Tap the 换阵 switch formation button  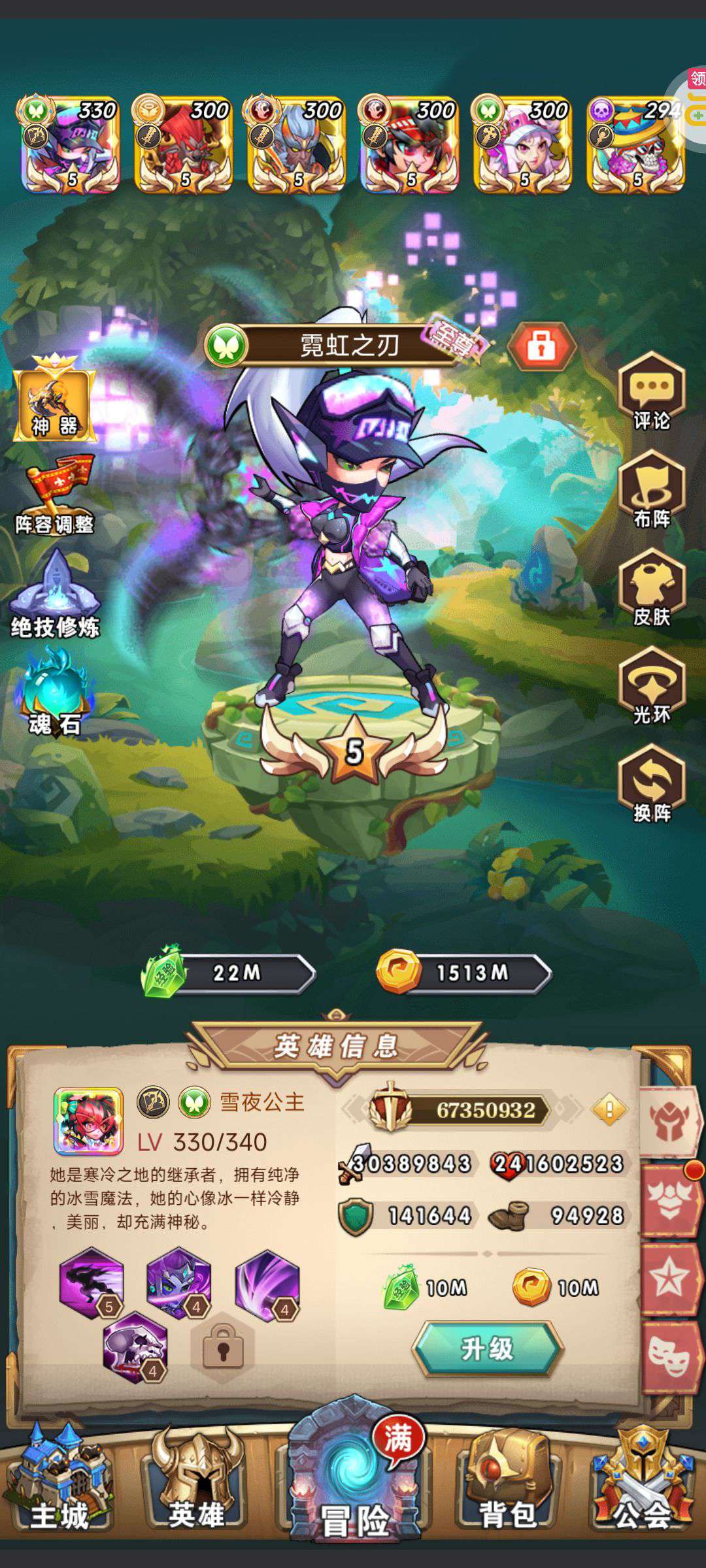click(x=651, y=784)
